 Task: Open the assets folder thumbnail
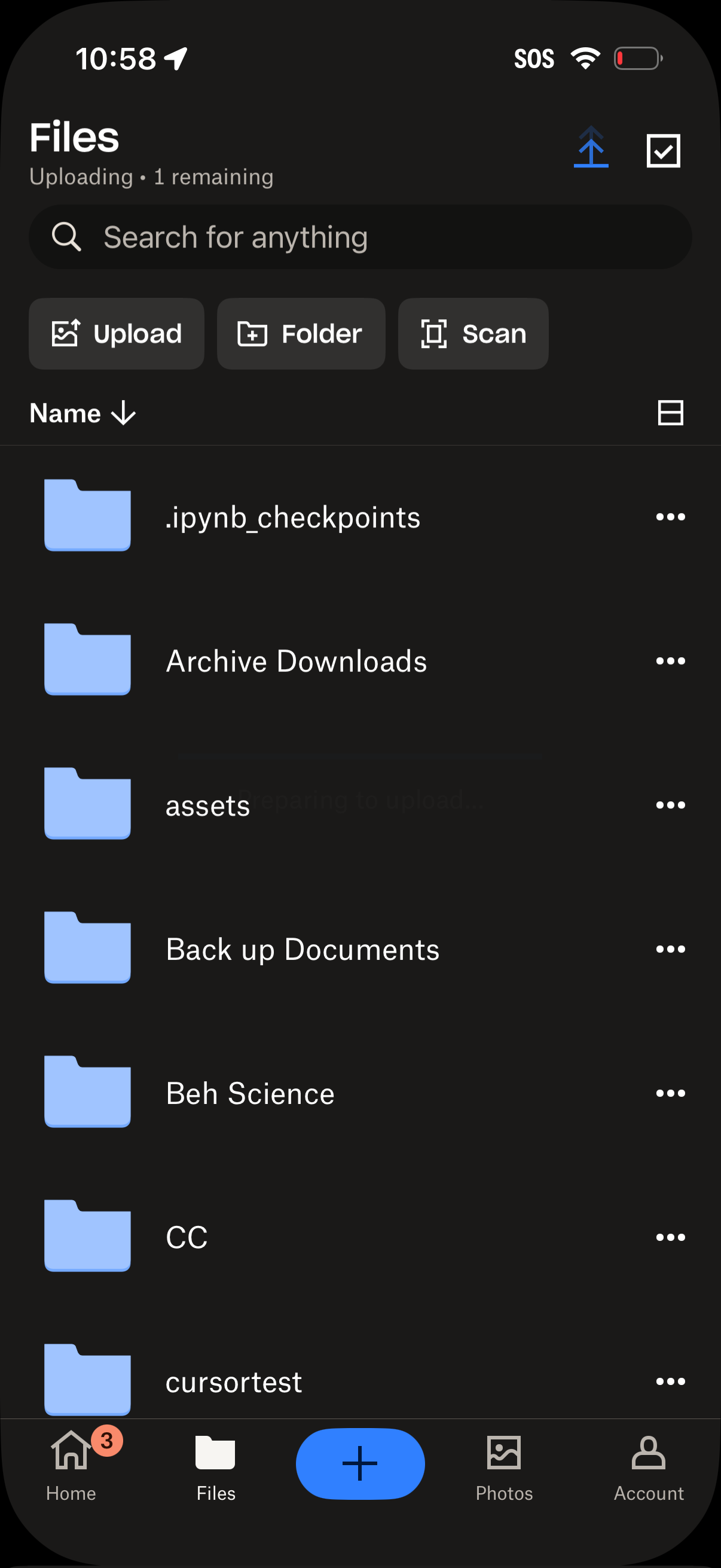click(87, 804)
